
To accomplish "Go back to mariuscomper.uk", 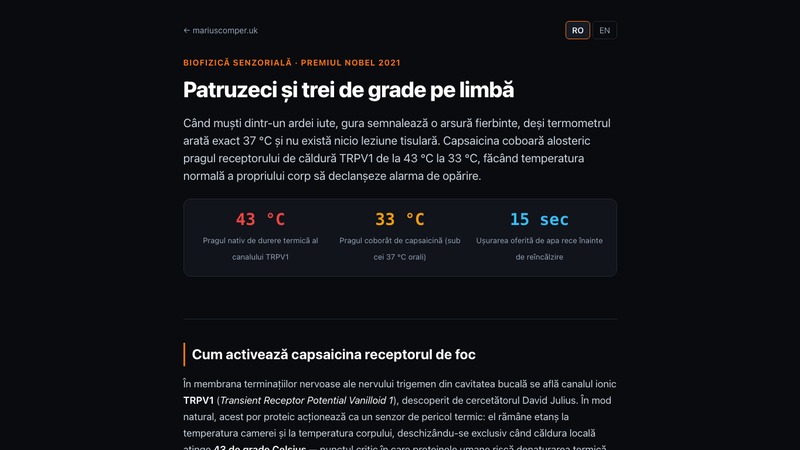I will pyautogui.click(x=220, y=31).
